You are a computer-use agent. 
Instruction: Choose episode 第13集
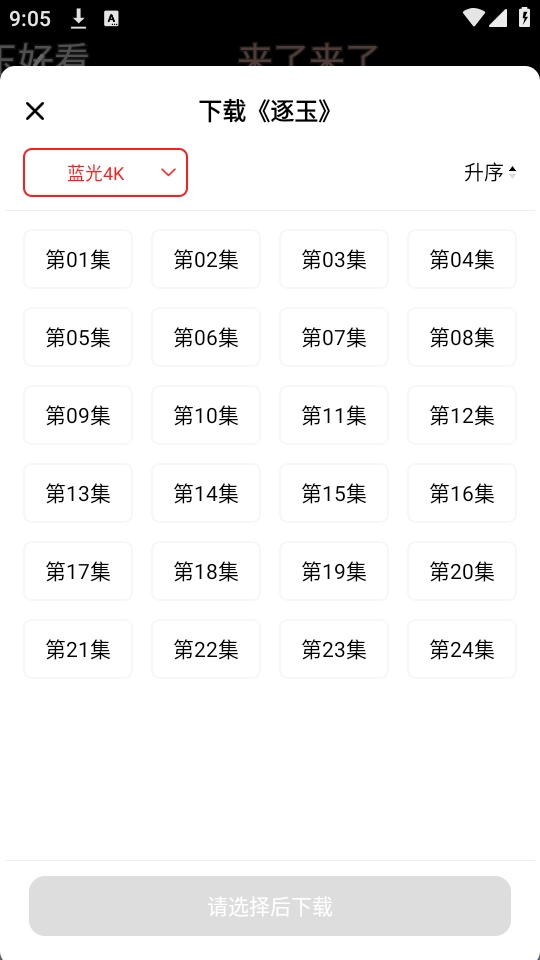pos(78,493)
